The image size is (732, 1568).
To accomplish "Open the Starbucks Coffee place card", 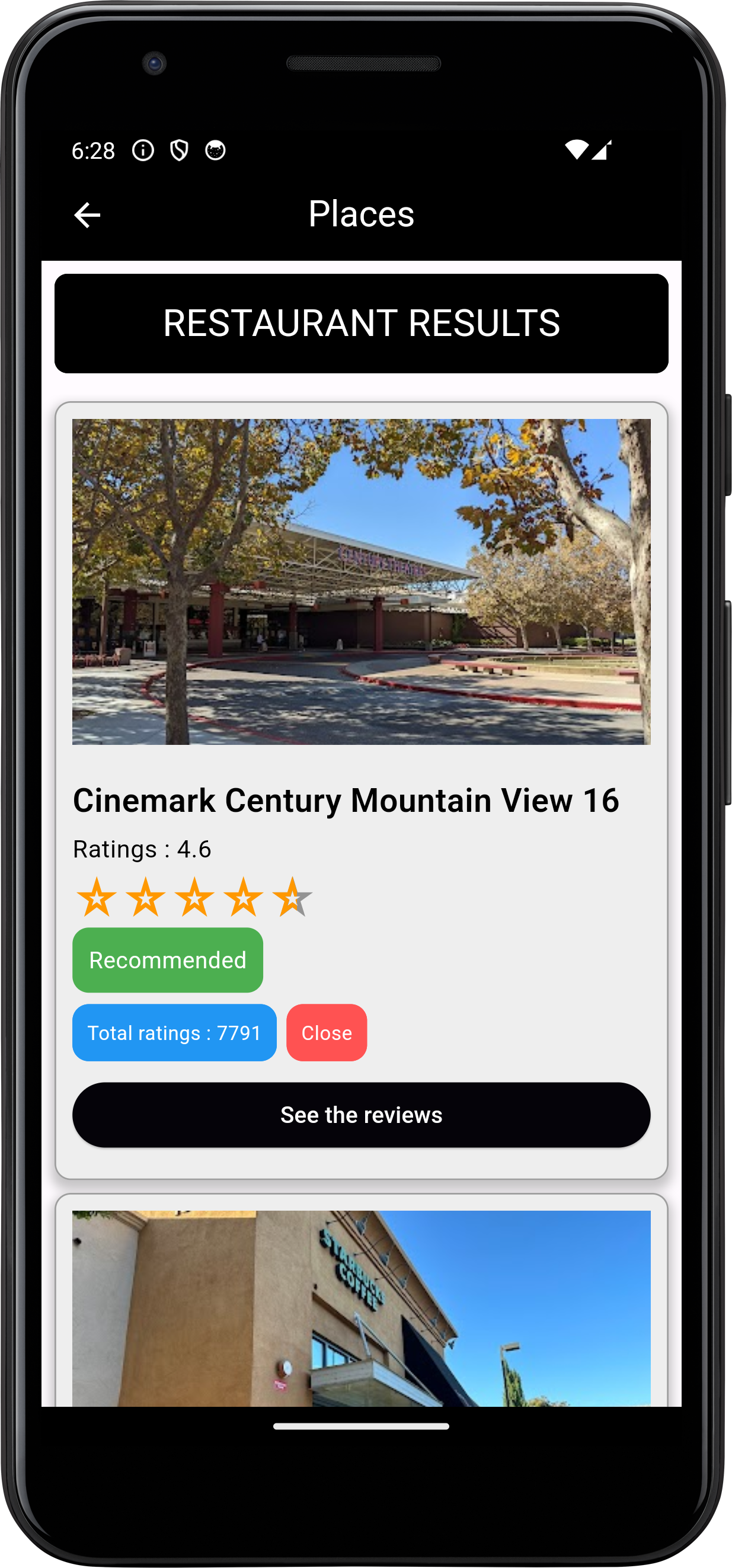I will pyautogui.click(x=361, y=1300).
